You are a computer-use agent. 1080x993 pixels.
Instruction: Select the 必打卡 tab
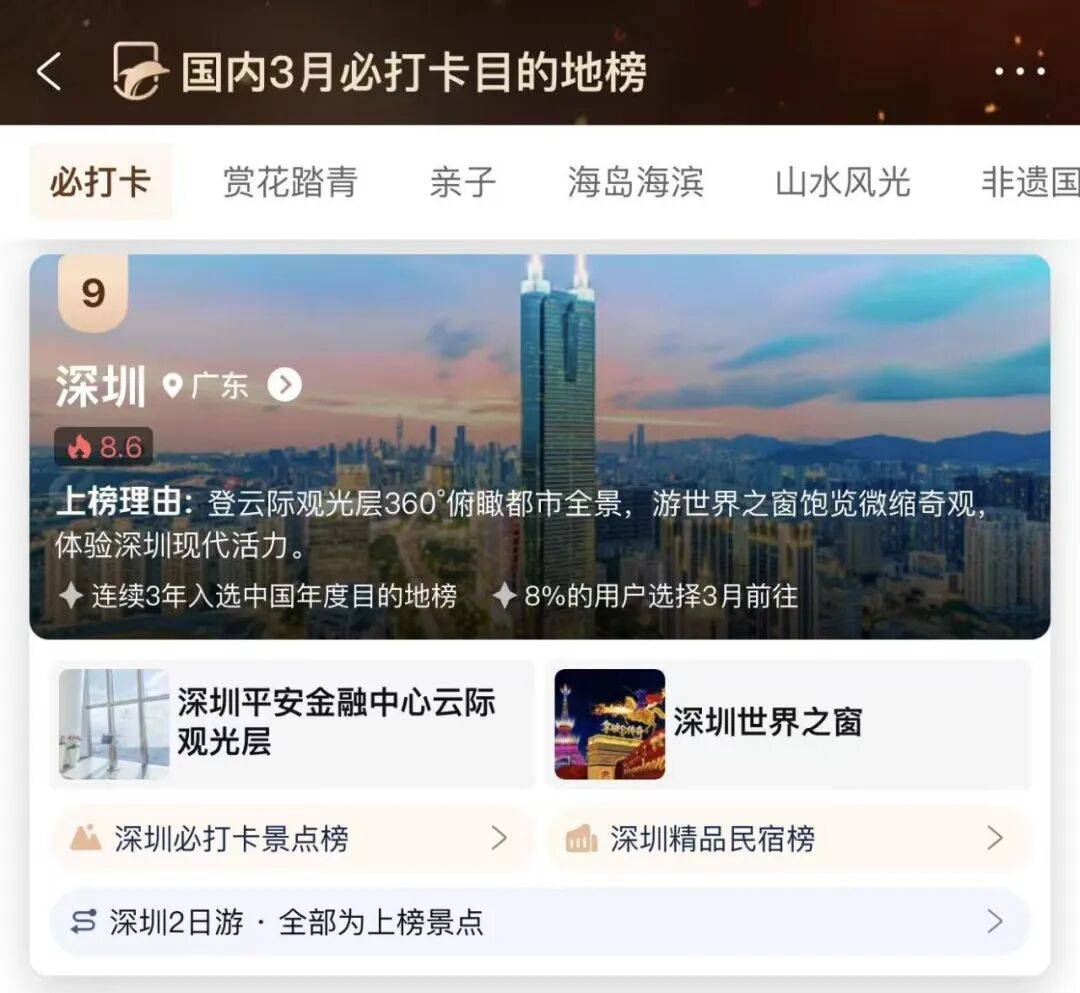coord(100,182)
